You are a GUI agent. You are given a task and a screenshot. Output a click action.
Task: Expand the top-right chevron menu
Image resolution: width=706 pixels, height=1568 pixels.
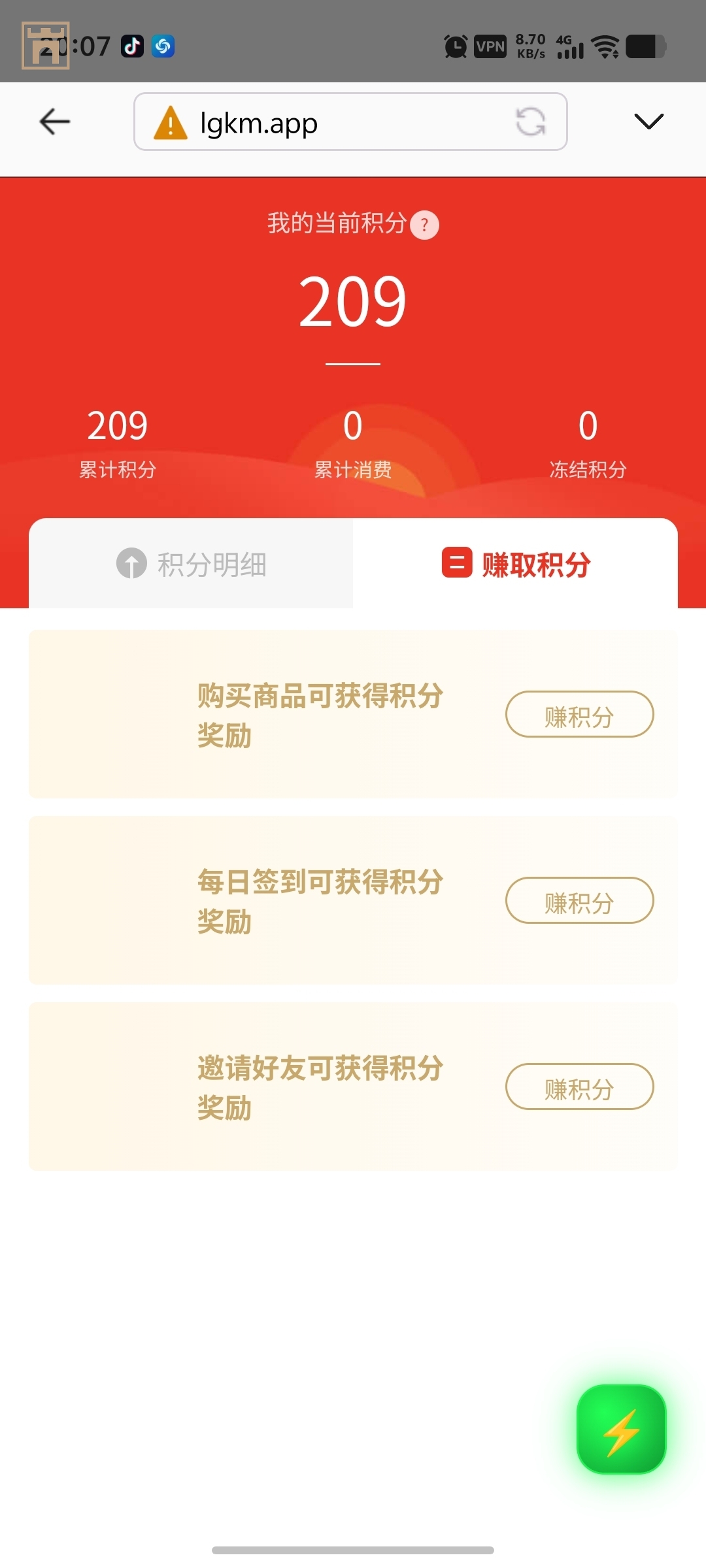pyautogui.click(x=648, y=122)
